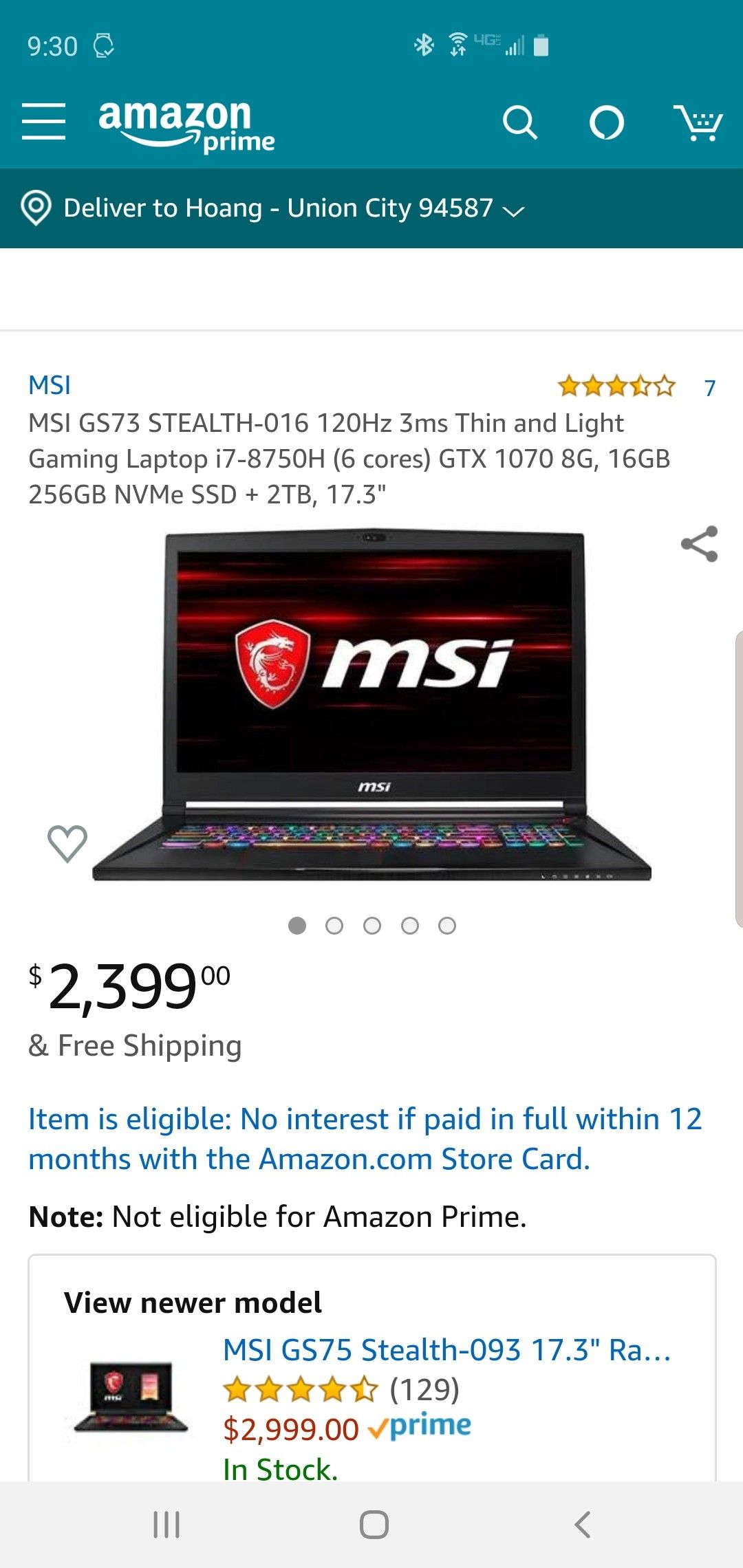Viewport: 743px width, 1568px height.
Task: Tap the Amazon Prime logo
Action: 186,125
